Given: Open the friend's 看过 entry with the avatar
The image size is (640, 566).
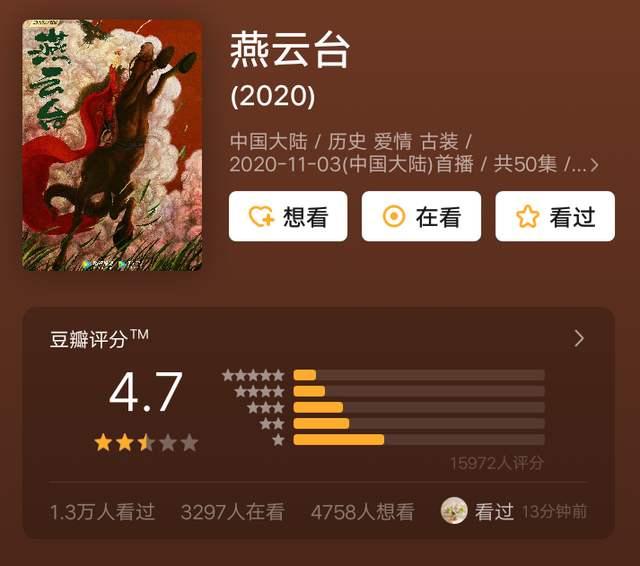Looking at the screenshot, I should tap(478, 511).
